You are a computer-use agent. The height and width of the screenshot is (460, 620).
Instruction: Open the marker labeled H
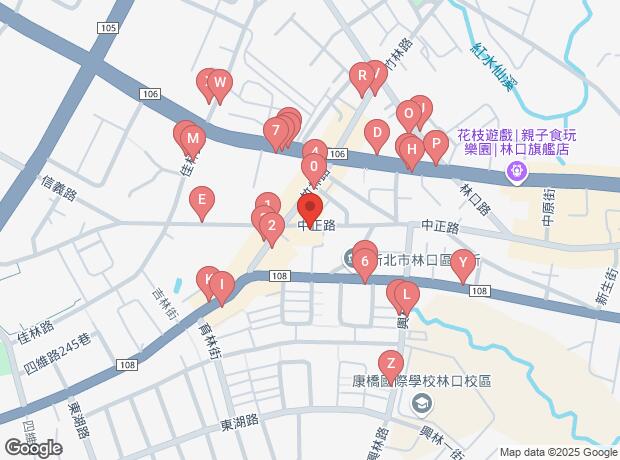coord(411,150)
